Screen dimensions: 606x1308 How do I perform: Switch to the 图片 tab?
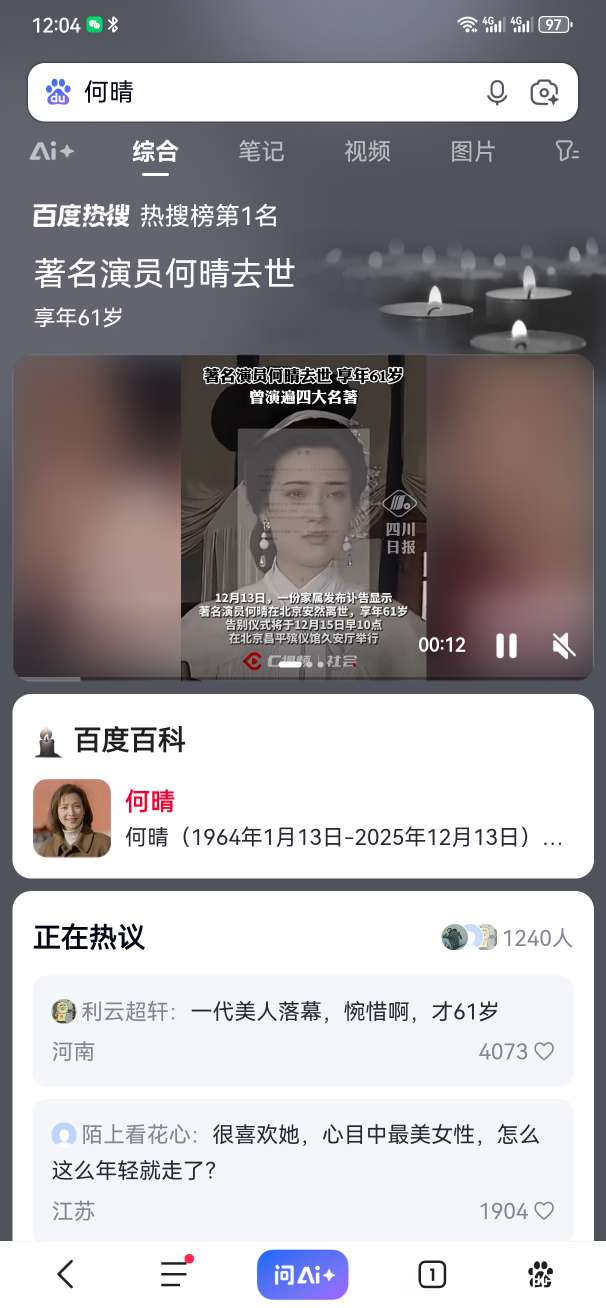tap(472, 151)
